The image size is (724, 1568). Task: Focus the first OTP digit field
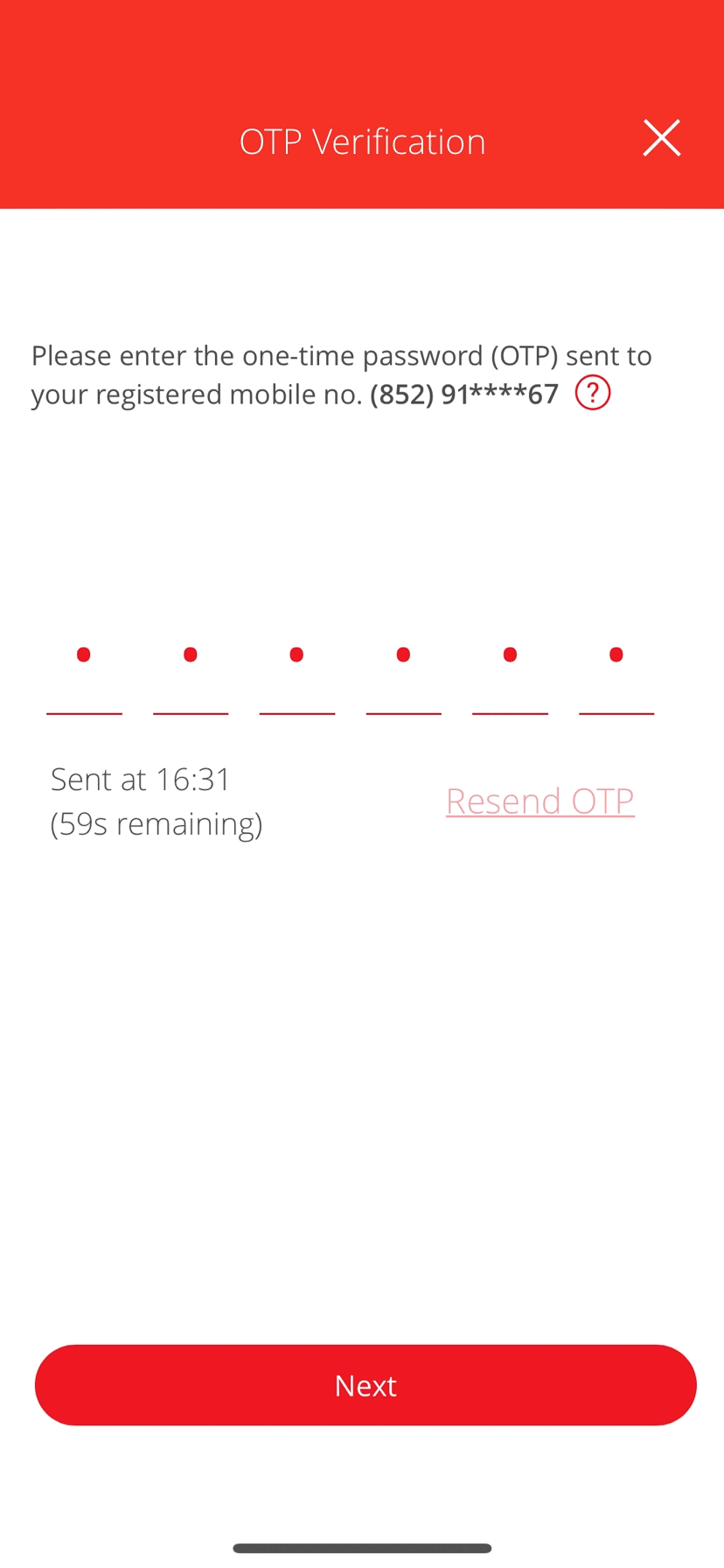click(x=84, y=674)
